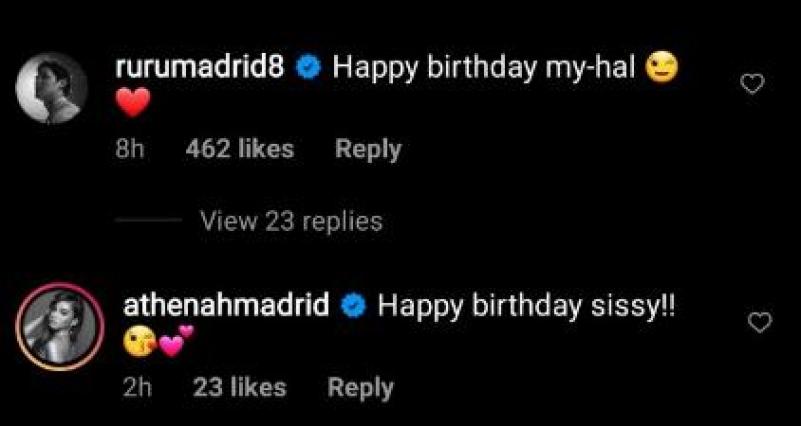This screenshot has width=801, height=426.
Task: Expand View 23 replies
Action: pos(291,220)
